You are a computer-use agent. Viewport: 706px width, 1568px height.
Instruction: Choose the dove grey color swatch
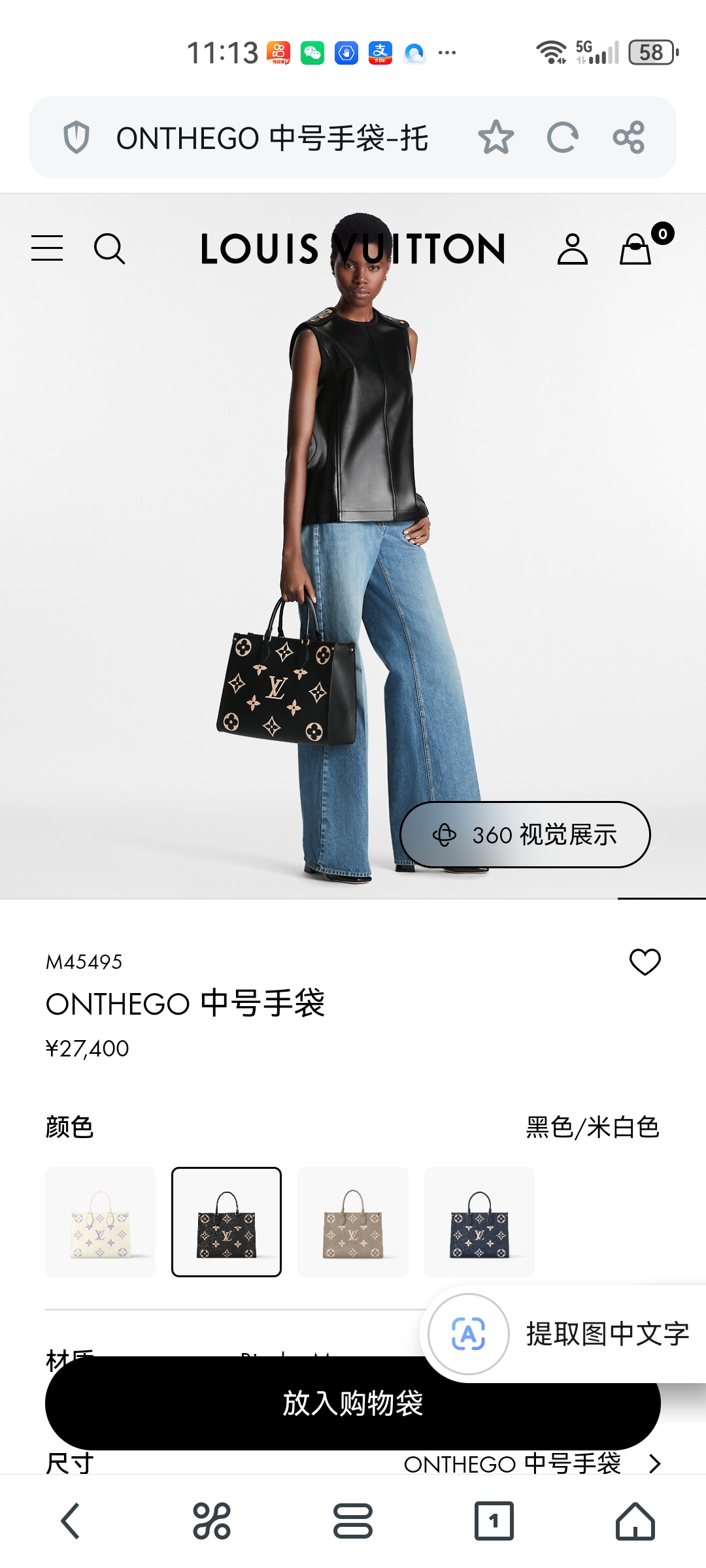pos(353,1222)
